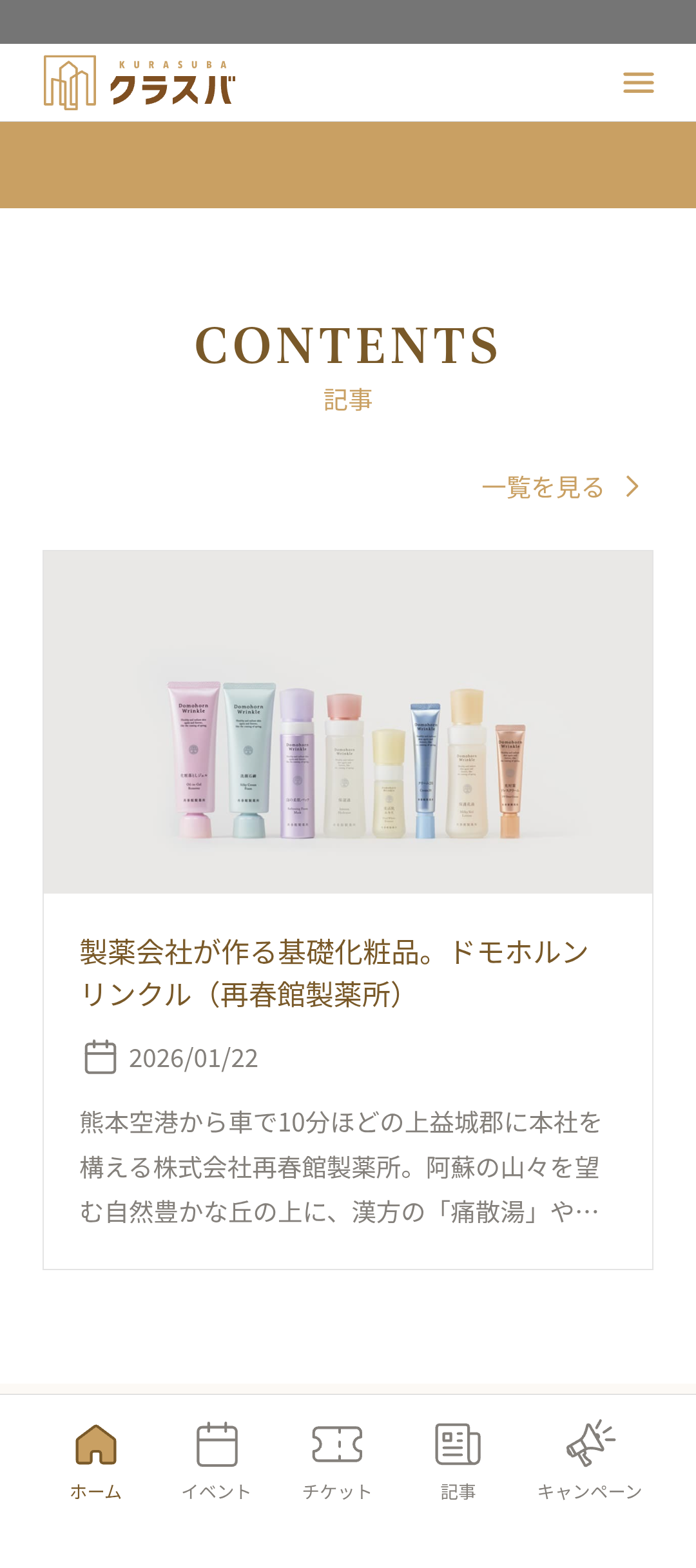Open the キャンペーン tab
Screen dimensions: 696x1568
590,1460
